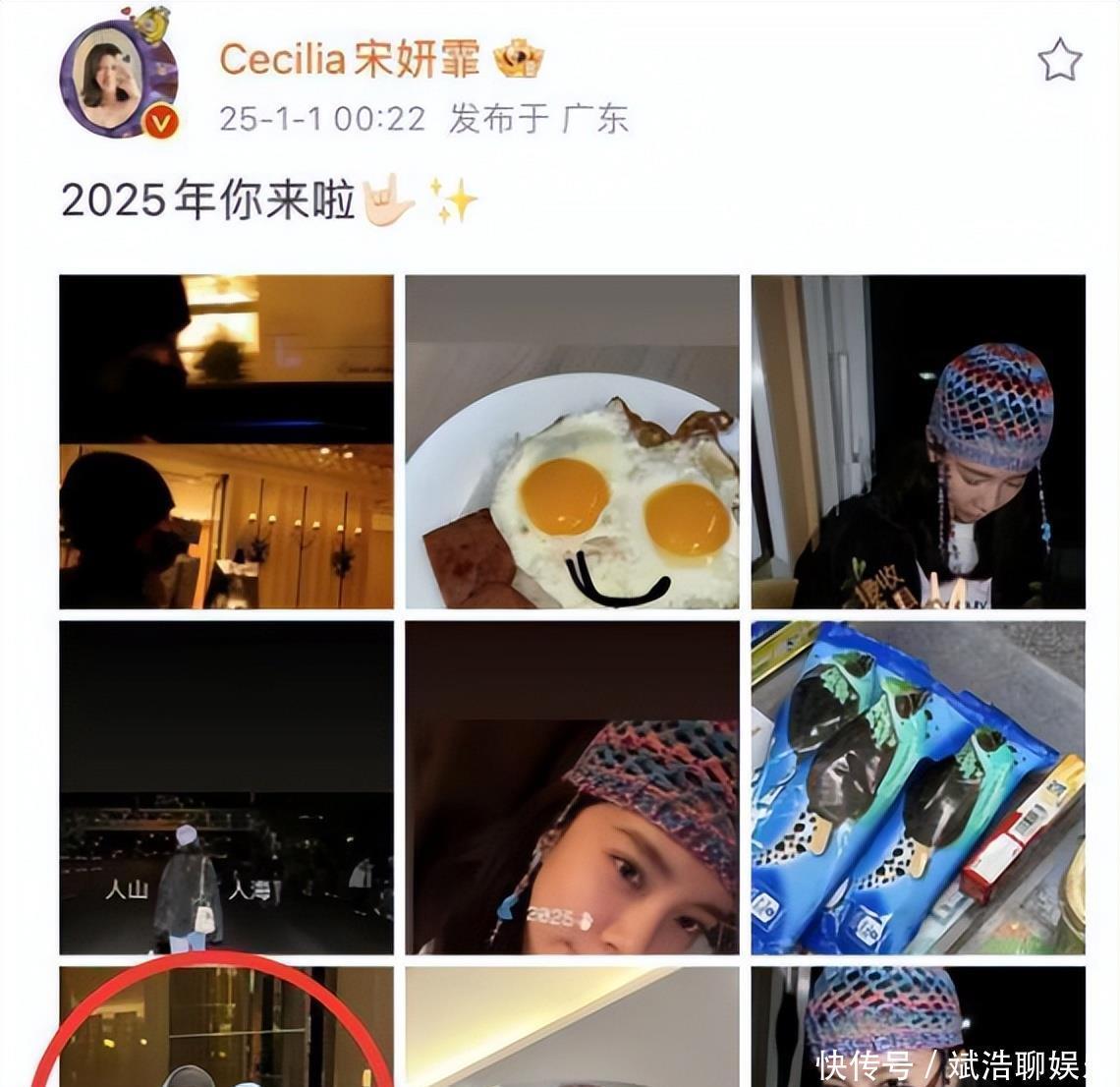
Task: Open the night street photo captioned 人山人海
Action: 226,787
